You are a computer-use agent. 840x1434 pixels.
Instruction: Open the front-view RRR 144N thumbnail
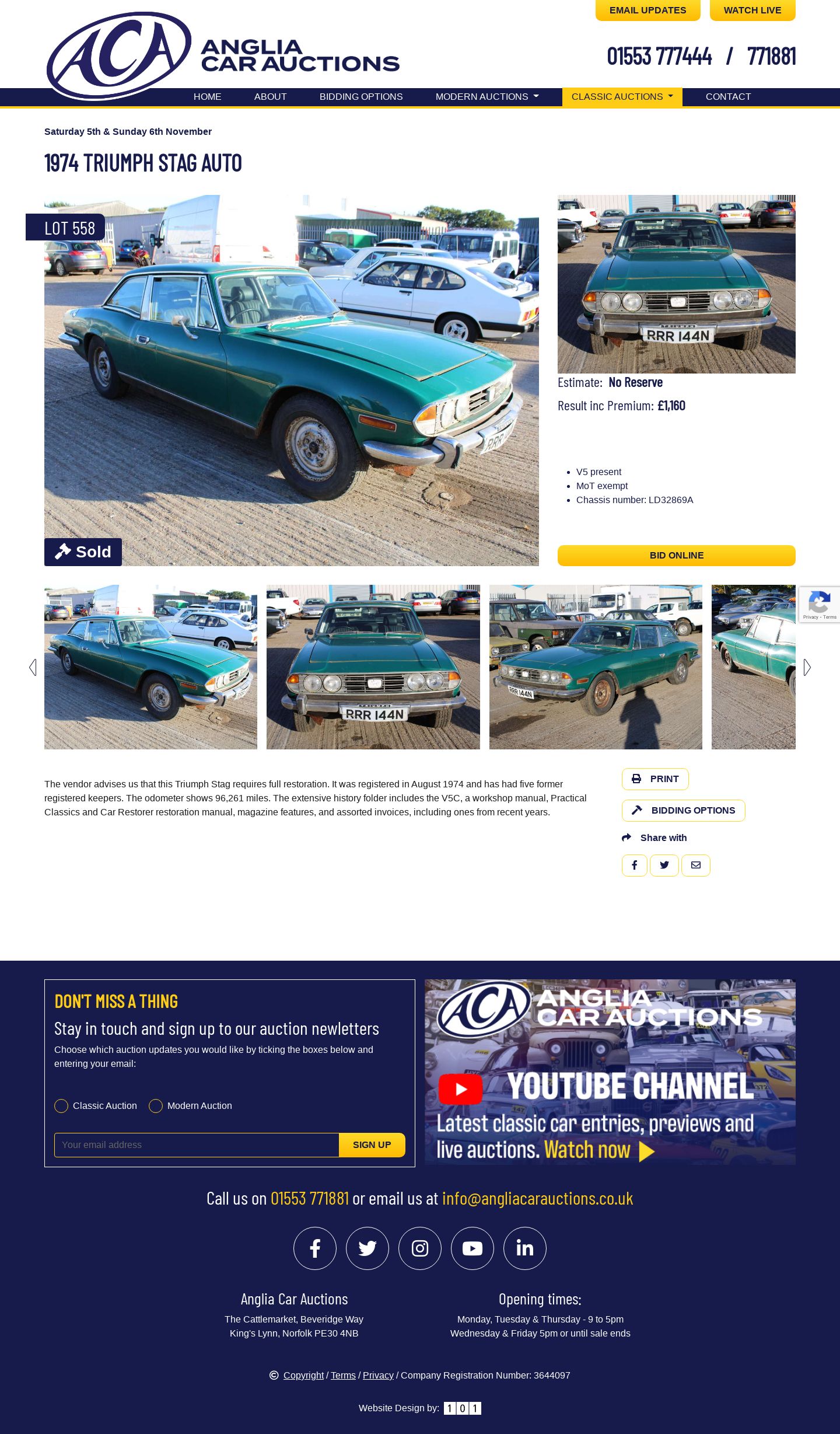point(373,667)
